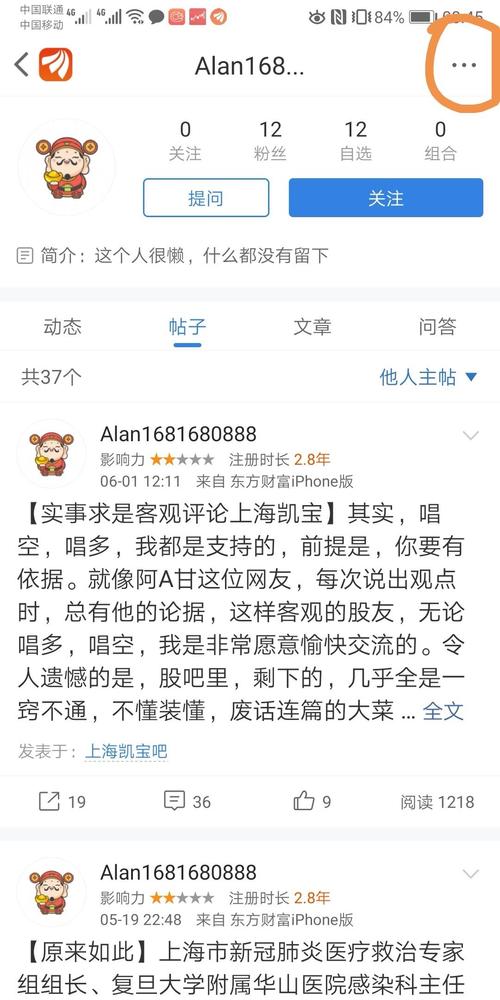Screen dimensions: 500x1000
Task: Like the 上海凯宝 post showing 9 likes
Action: coord(312,801)
